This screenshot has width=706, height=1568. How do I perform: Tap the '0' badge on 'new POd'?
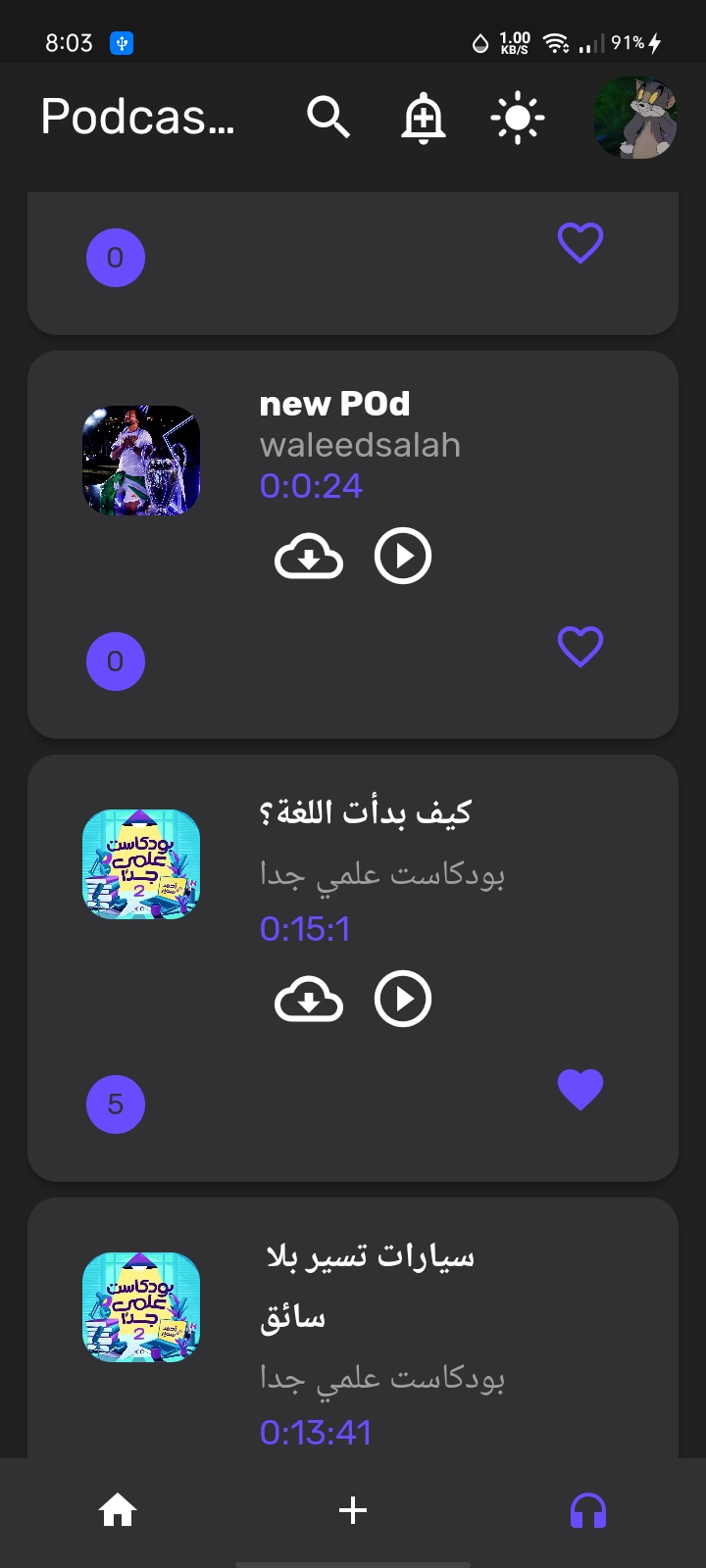[x=116, y=661]
